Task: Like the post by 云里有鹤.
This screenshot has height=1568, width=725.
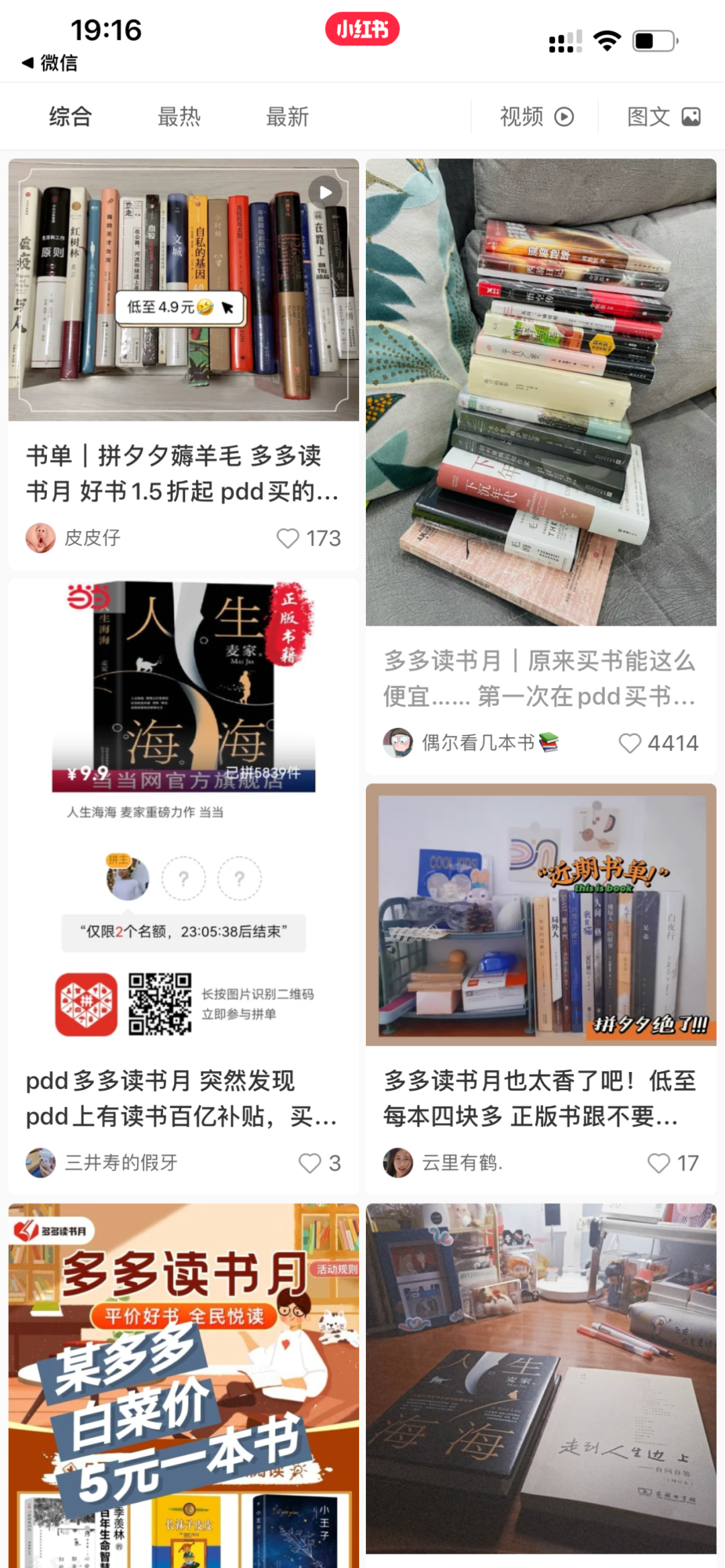Action: pyautogui.click(x=673, y=1163)
